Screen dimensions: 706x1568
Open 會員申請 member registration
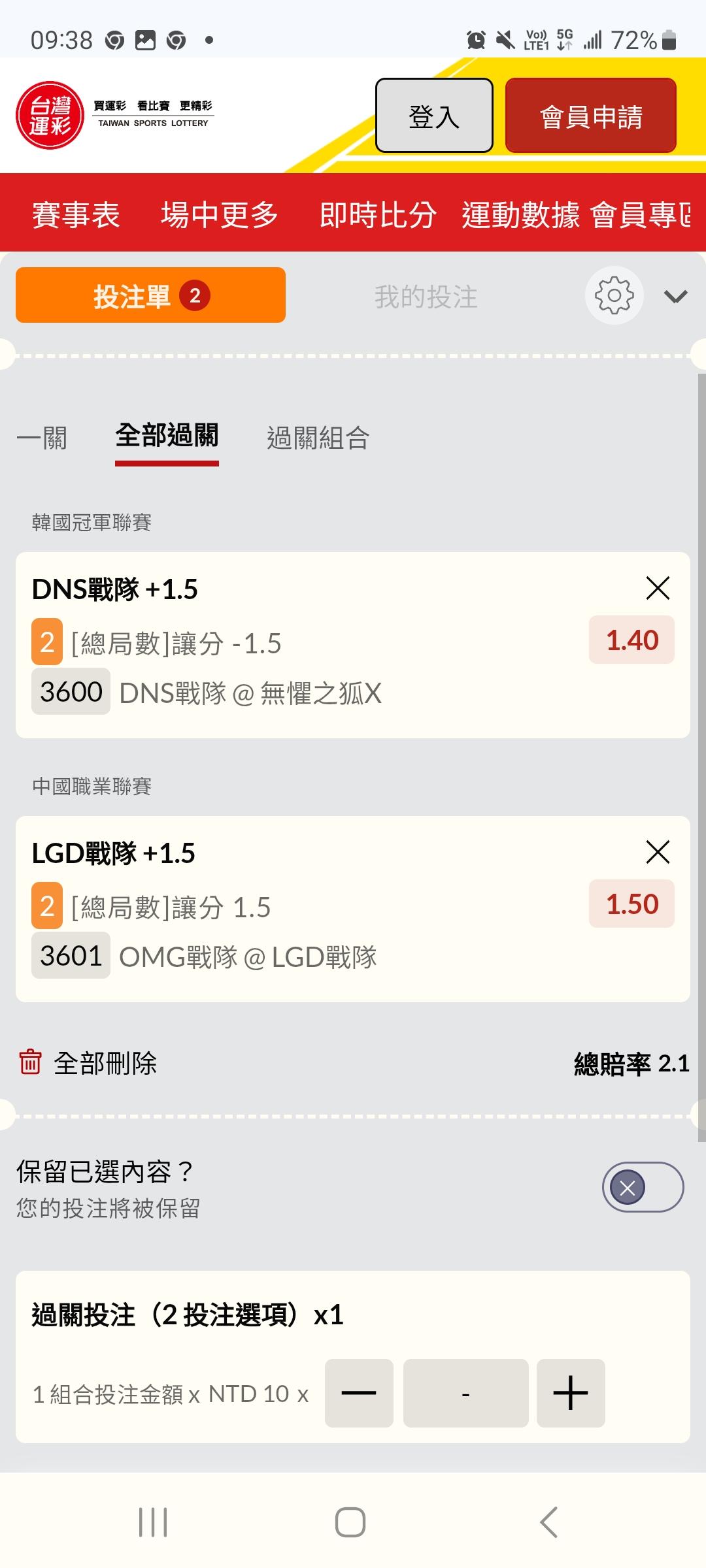[590, 116]
